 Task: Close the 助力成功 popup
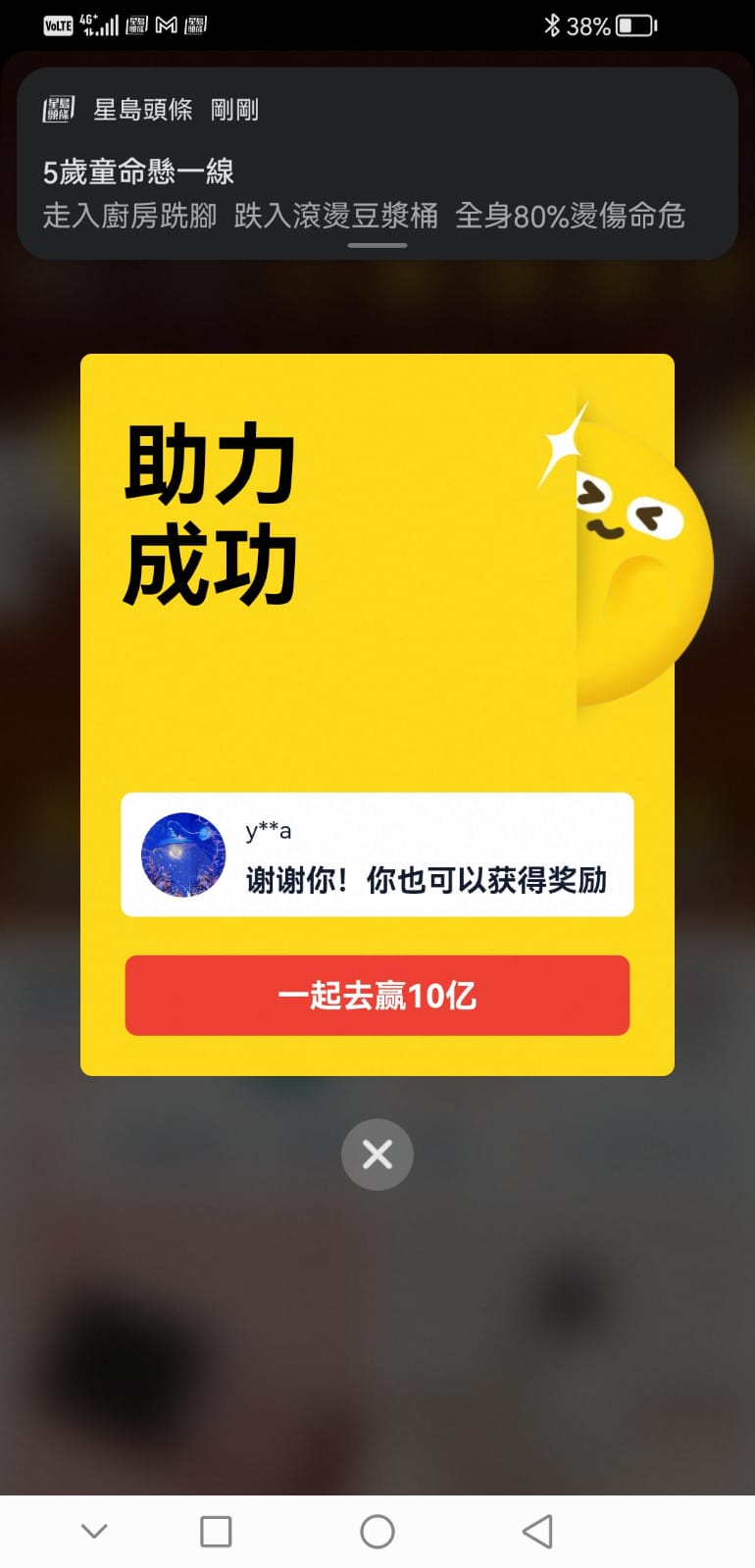(377, 1154)
